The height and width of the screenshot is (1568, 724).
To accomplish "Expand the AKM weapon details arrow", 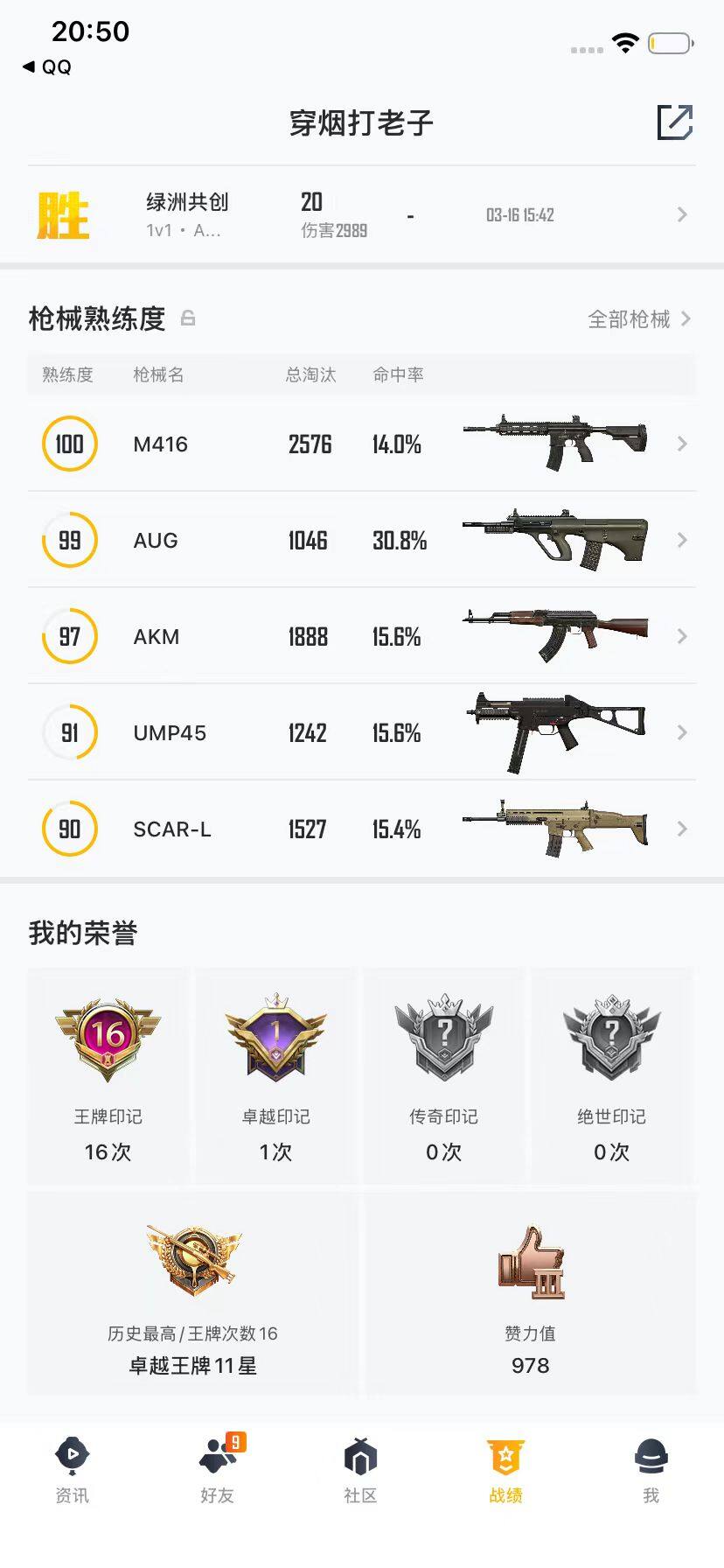I will (x=682, y=636).
